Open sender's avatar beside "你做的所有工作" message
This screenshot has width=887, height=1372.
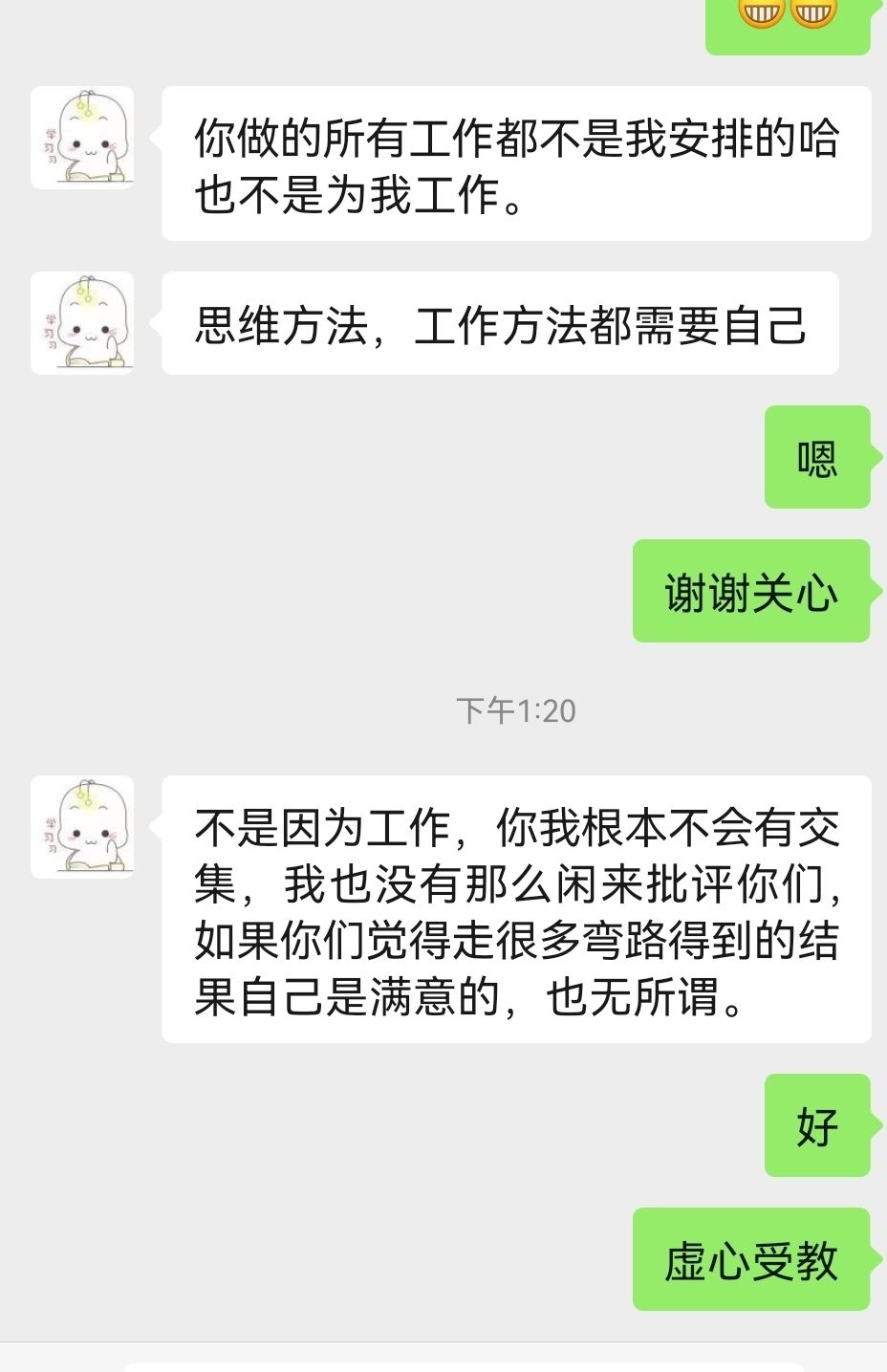82,138
